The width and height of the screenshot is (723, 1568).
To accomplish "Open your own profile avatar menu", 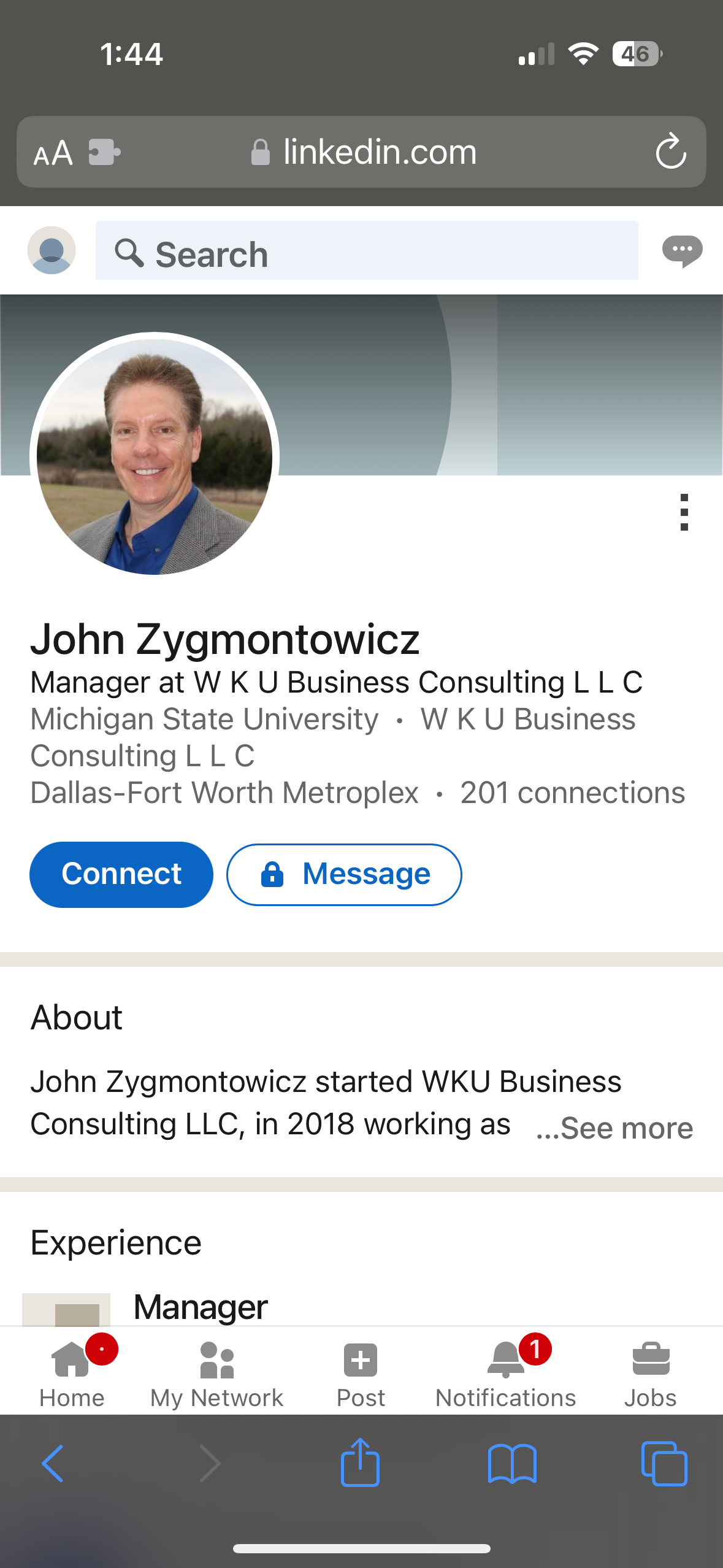I will (52, 250).
